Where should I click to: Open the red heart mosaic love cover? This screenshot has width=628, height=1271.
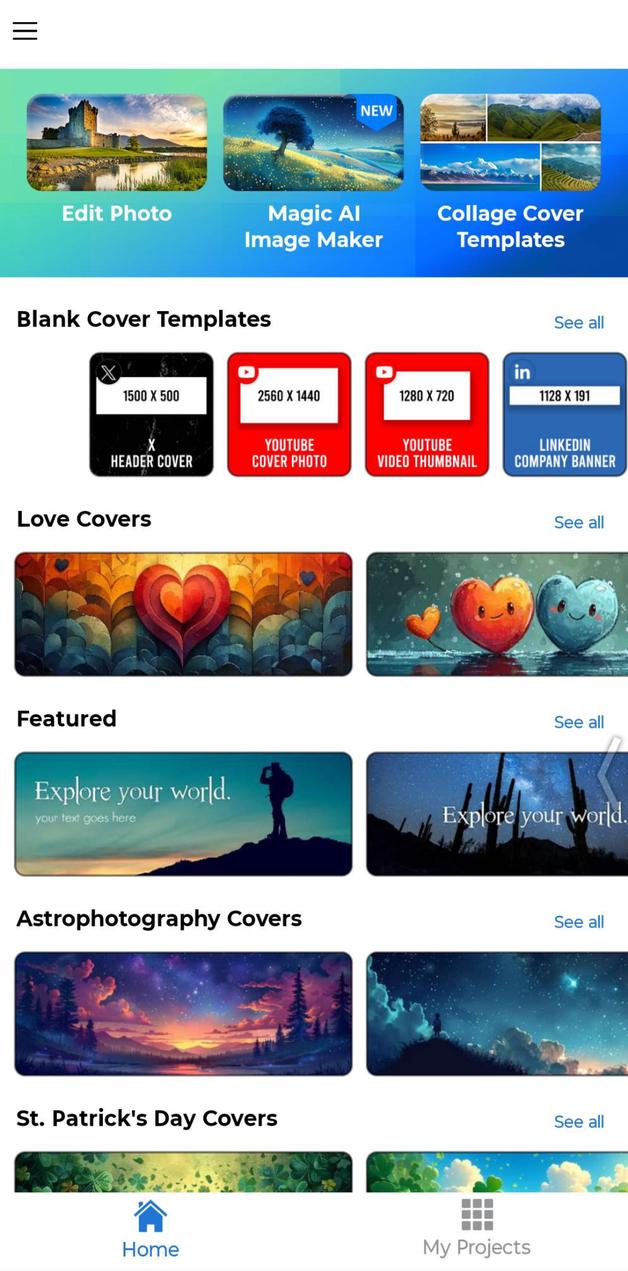click(x=183, y=614)
